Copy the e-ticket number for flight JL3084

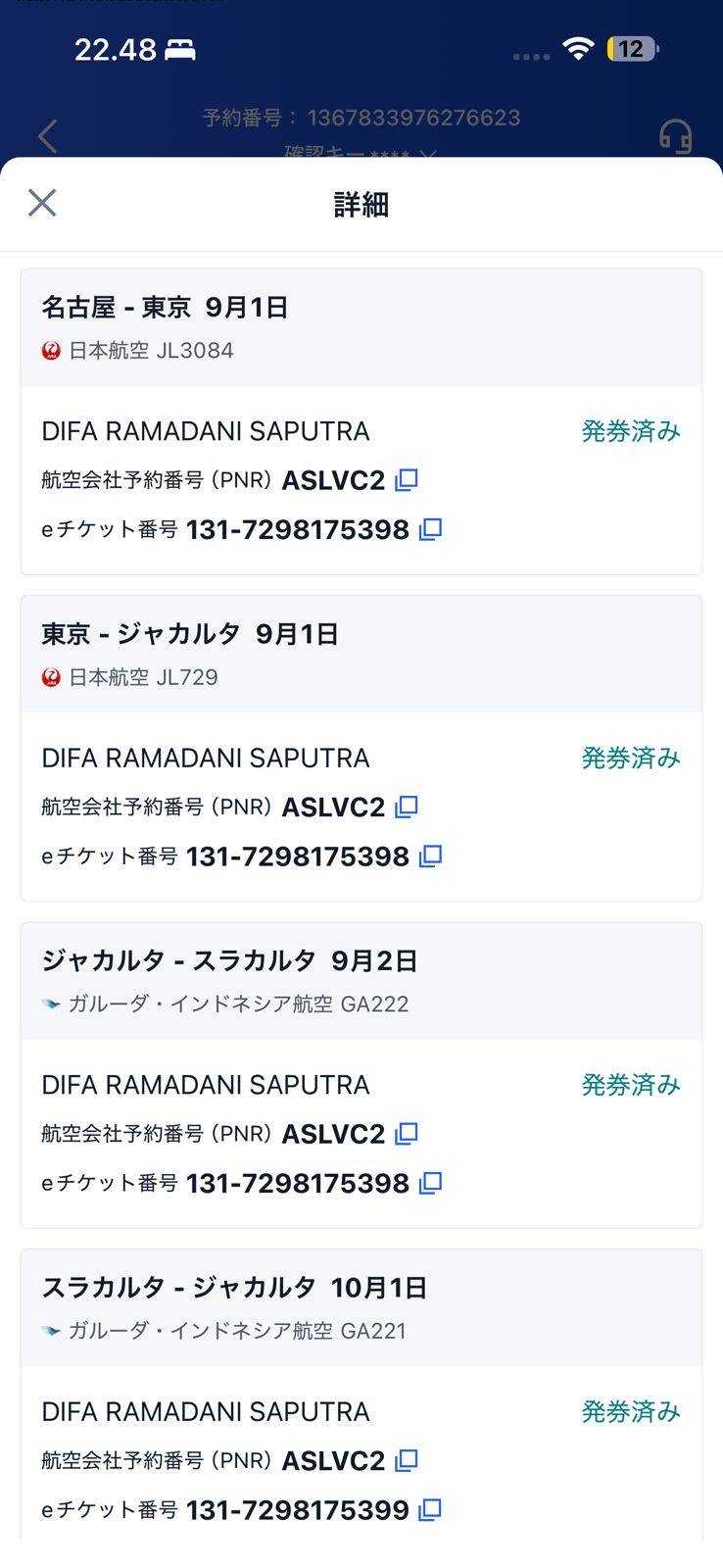[430, 530]
